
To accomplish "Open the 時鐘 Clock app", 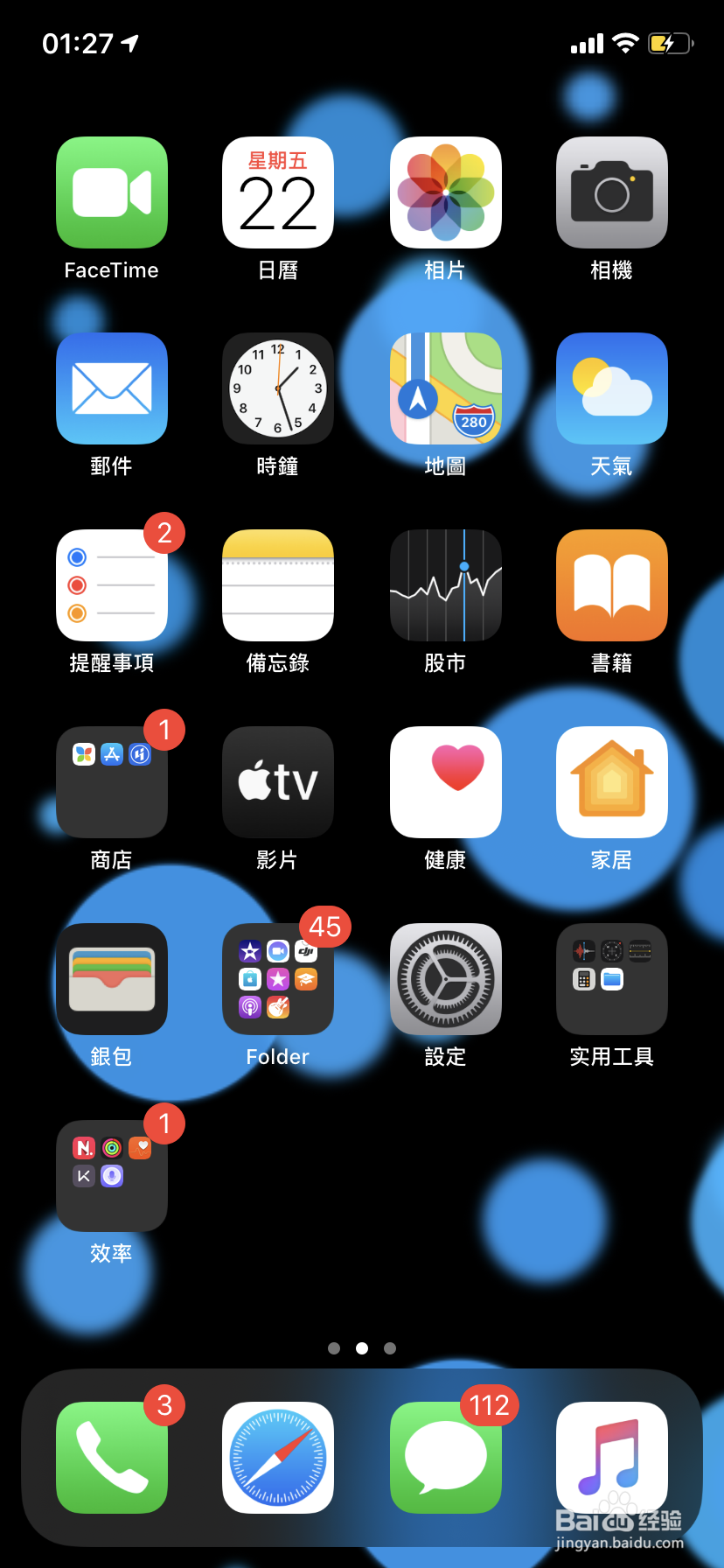I will tap(277, 388).
